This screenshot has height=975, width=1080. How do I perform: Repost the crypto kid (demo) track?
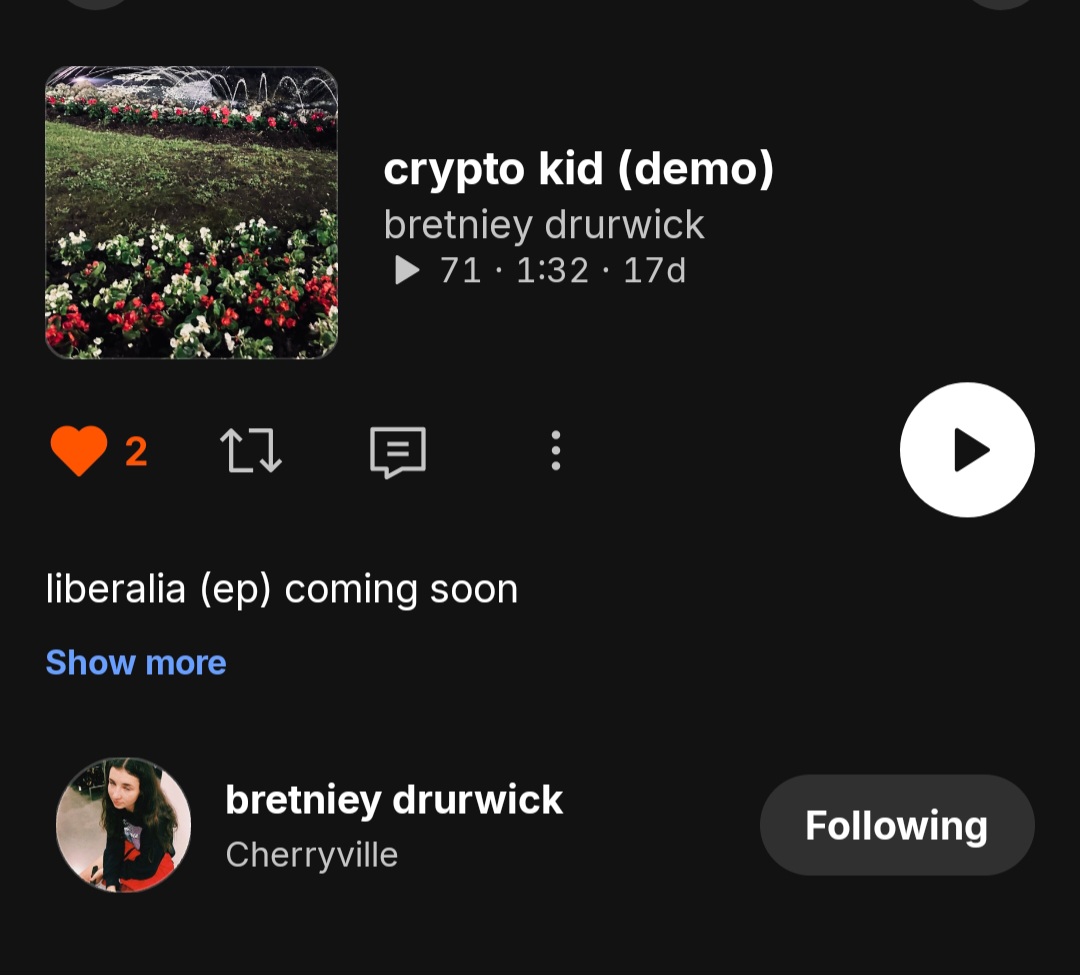[x=250, y=451]
